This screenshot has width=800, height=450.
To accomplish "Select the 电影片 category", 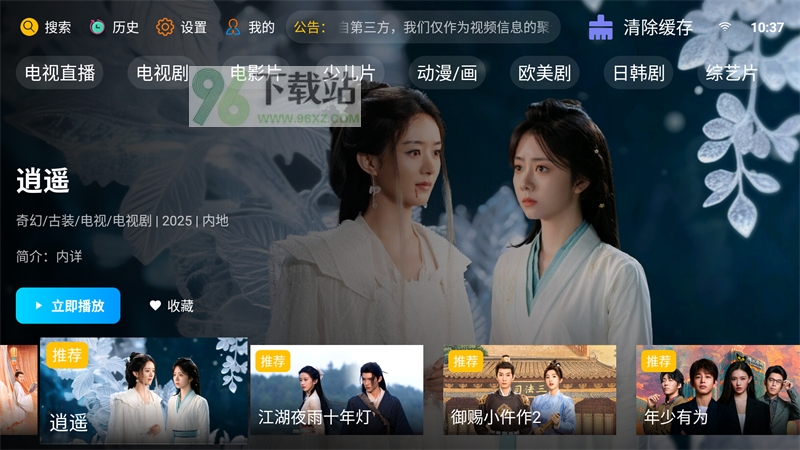I will coord(256,73).
